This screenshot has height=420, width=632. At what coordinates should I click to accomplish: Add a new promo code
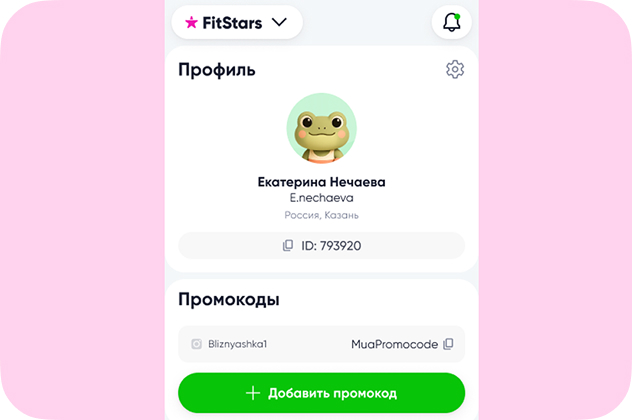click(321, 393)
